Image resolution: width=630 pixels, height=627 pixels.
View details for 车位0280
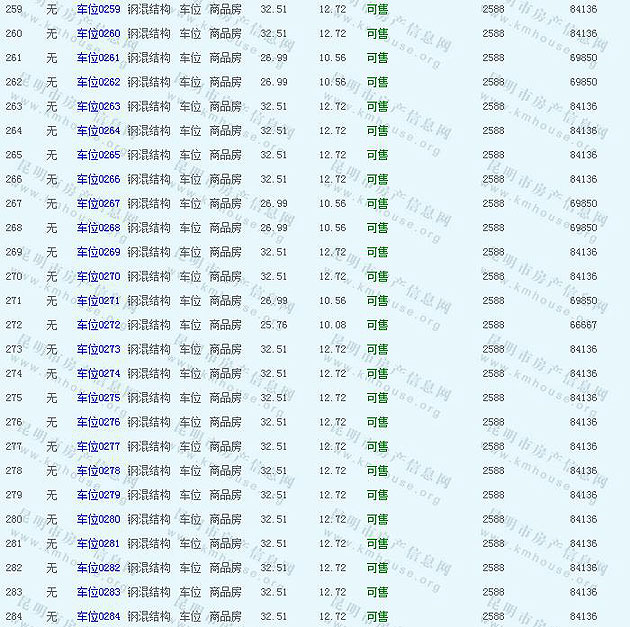[98, 520]
